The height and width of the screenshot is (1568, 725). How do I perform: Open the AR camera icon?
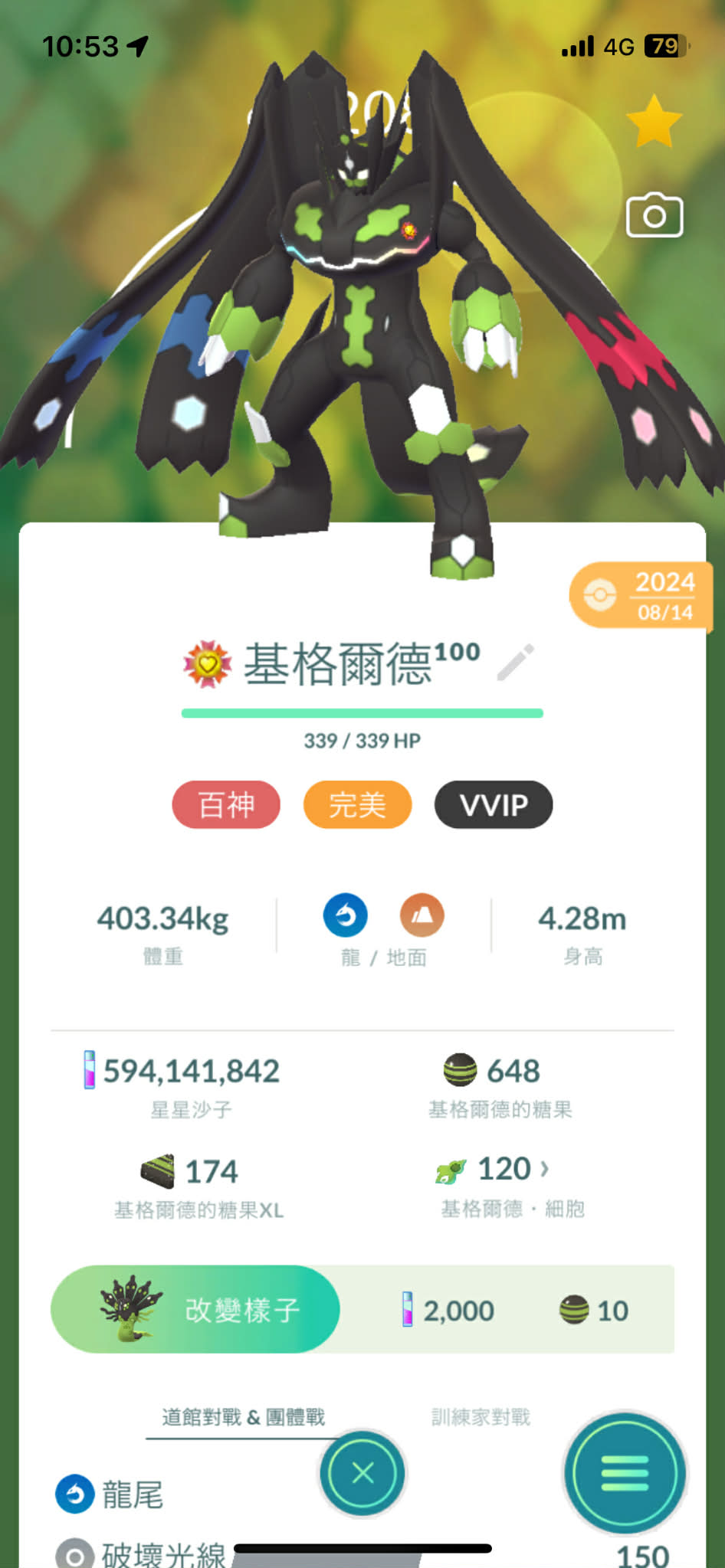[x=654, y=215]
